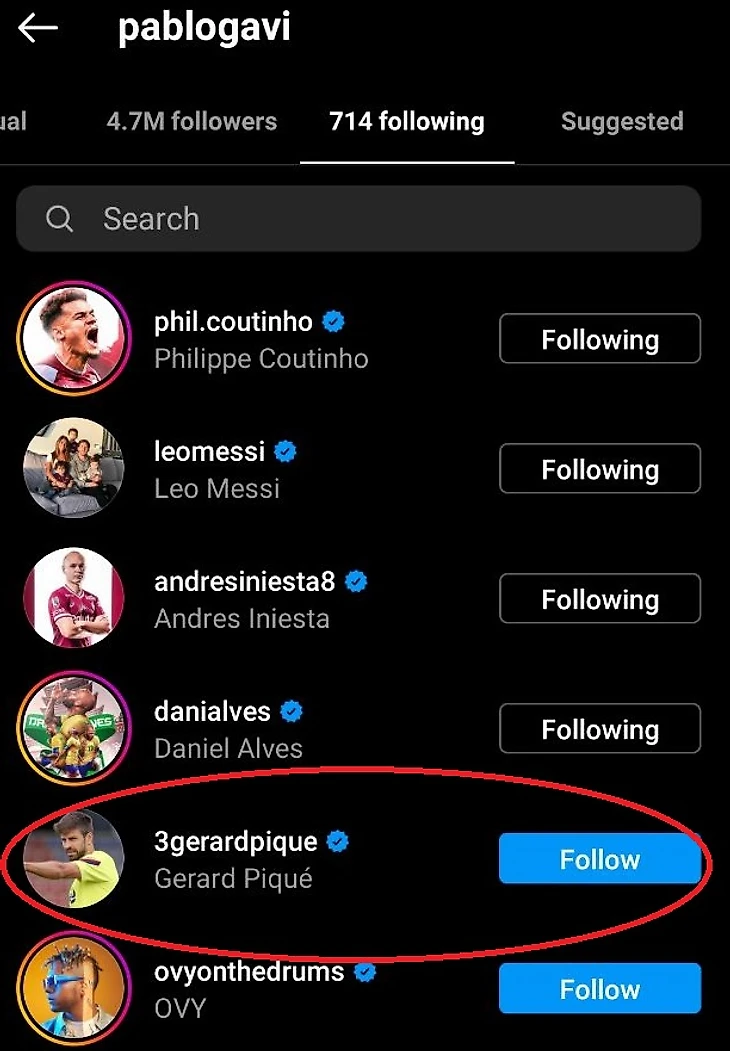Unfollow leomessi via the Following button

599,470
